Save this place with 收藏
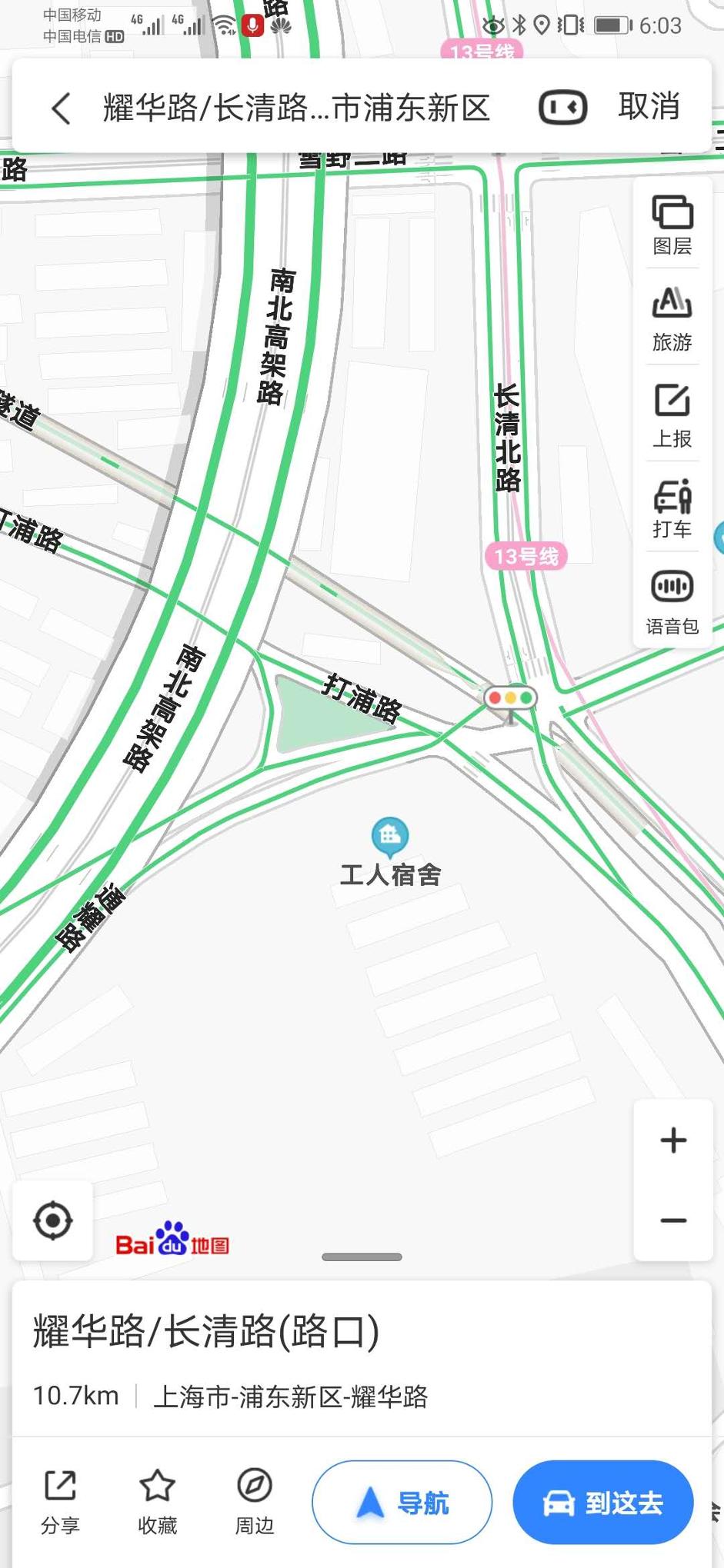Screen dimensions: 724x1568 tap(157, 1502)
